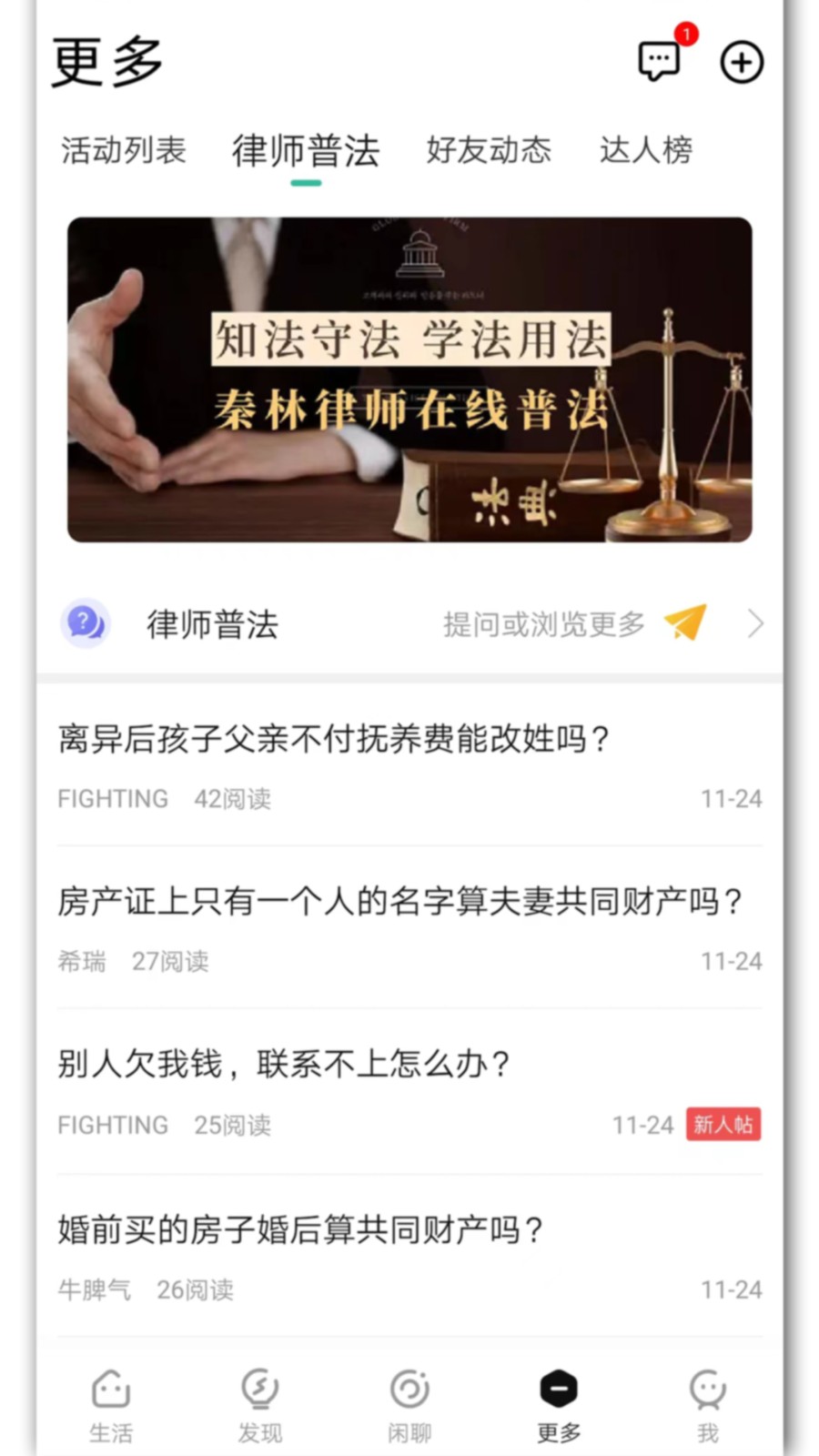Toggle the 新人帖 red label

coord(723,1125)
